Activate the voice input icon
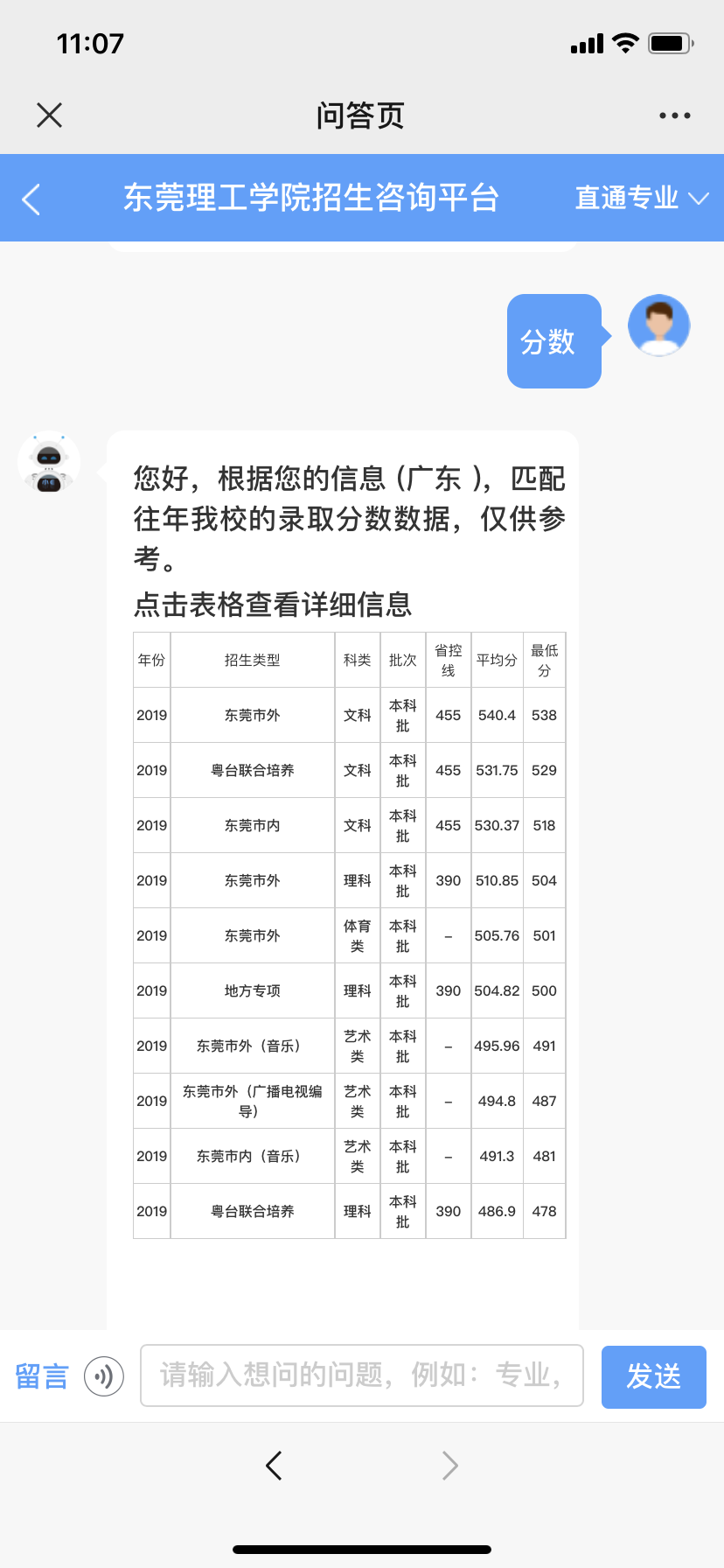Screen dimensions: 724x1568 (x=104, y=1376)
